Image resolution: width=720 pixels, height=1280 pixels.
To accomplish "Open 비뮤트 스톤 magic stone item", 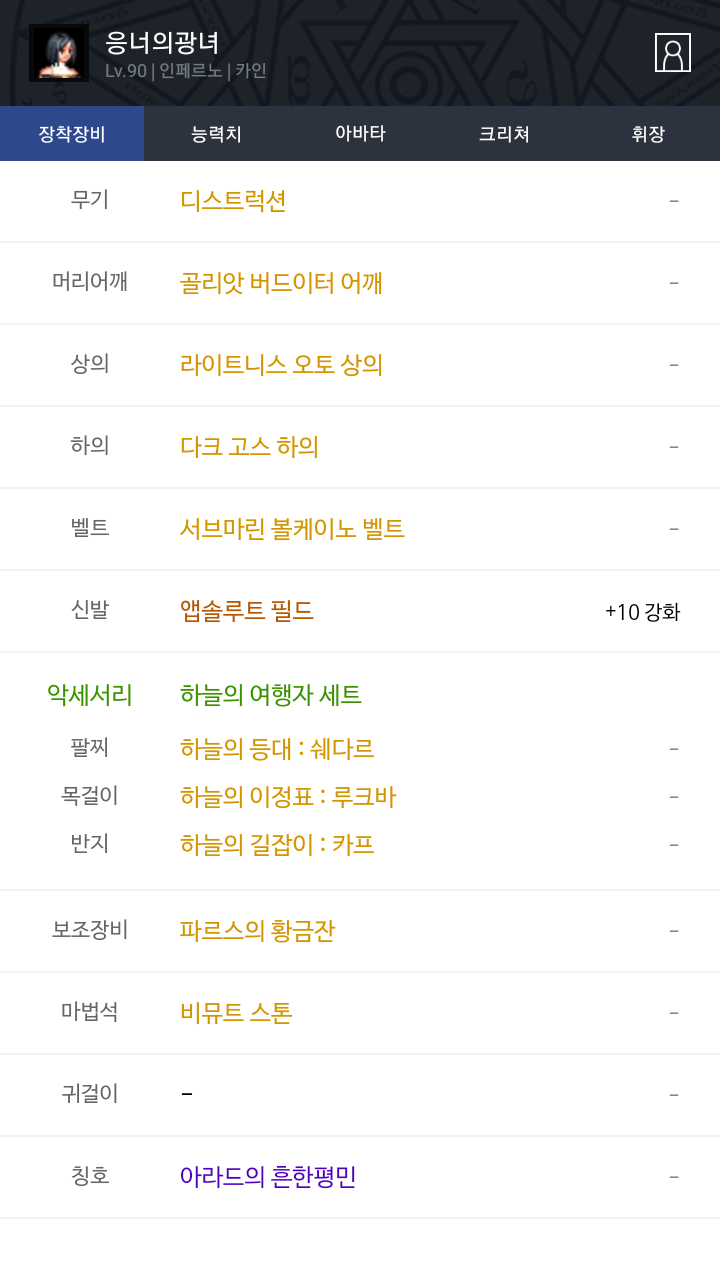I will 236,1013.
